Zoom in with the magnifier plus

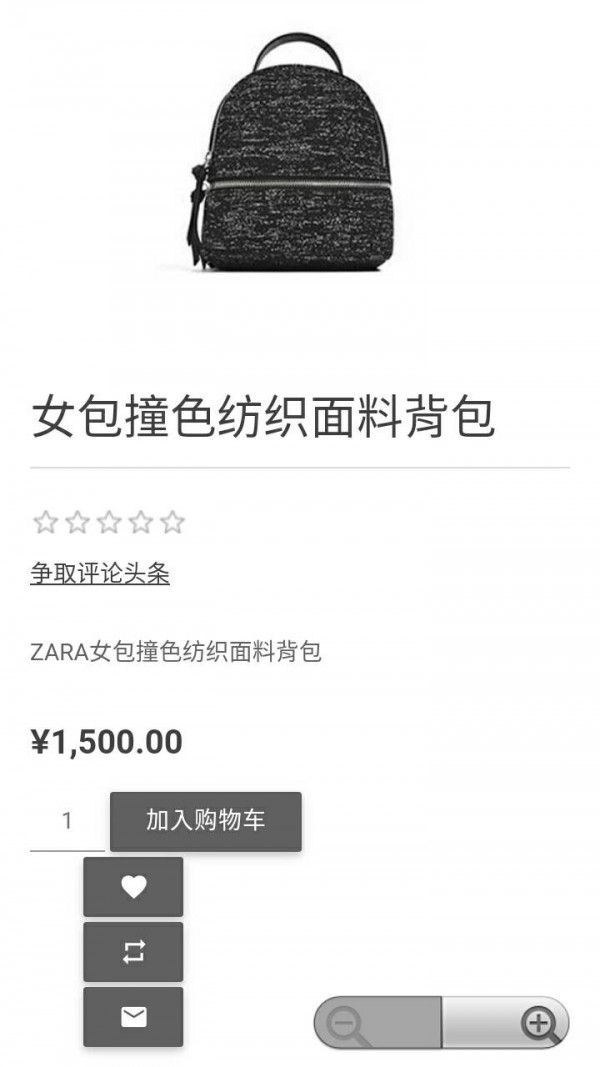click(538, 1023)
